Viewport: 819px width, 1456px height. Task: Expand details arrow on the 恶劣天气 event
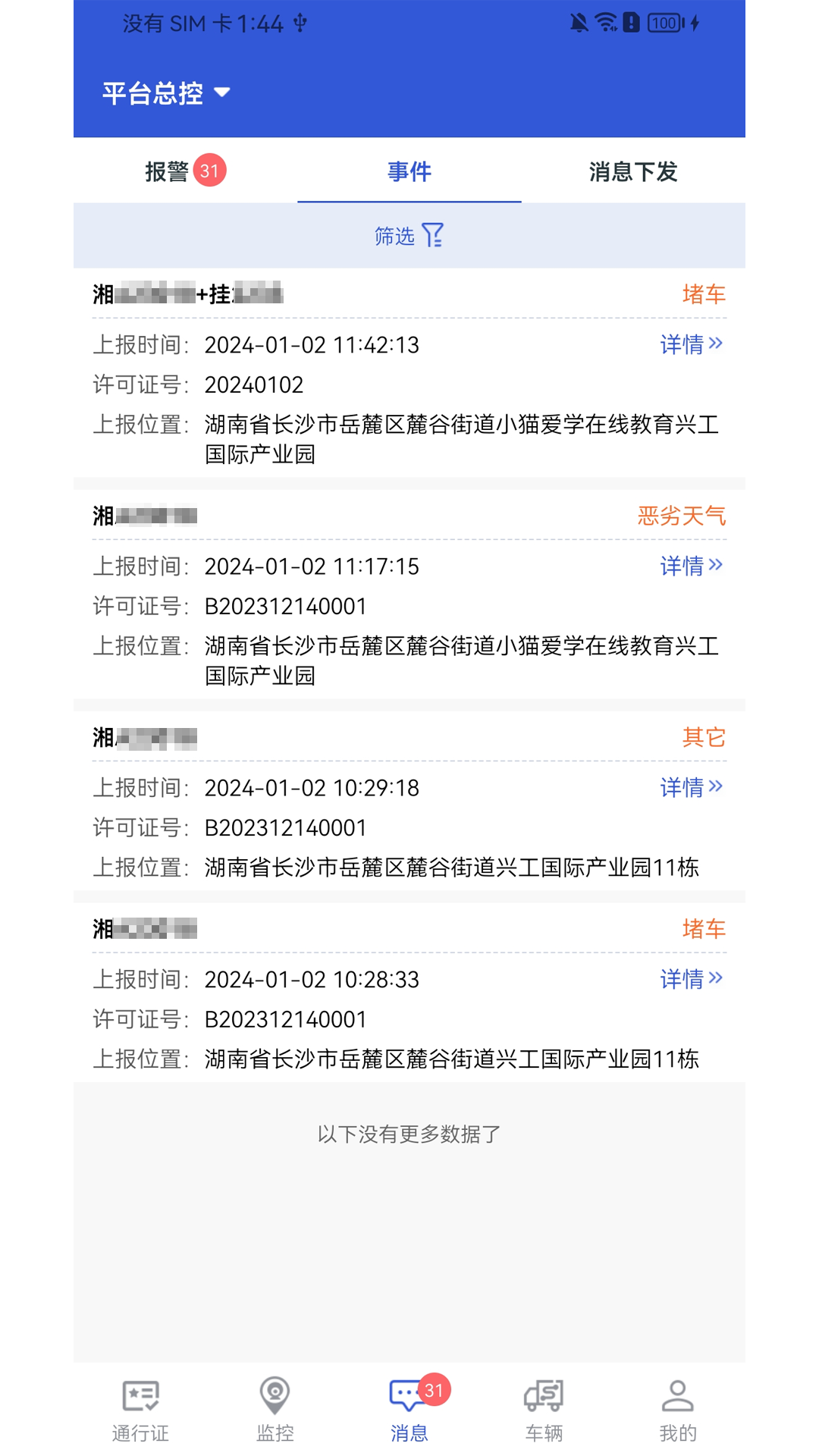point(691,566)
